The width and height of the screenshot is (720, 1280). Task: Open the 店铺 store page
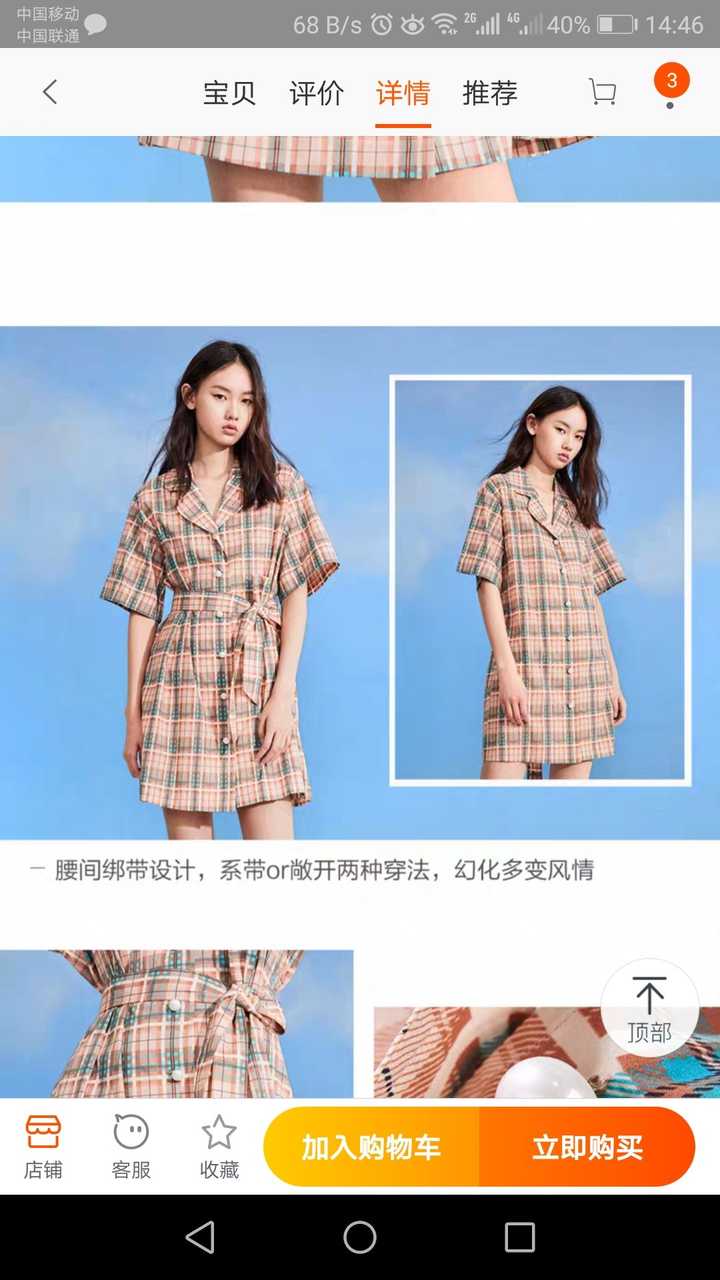(43, 1147)
